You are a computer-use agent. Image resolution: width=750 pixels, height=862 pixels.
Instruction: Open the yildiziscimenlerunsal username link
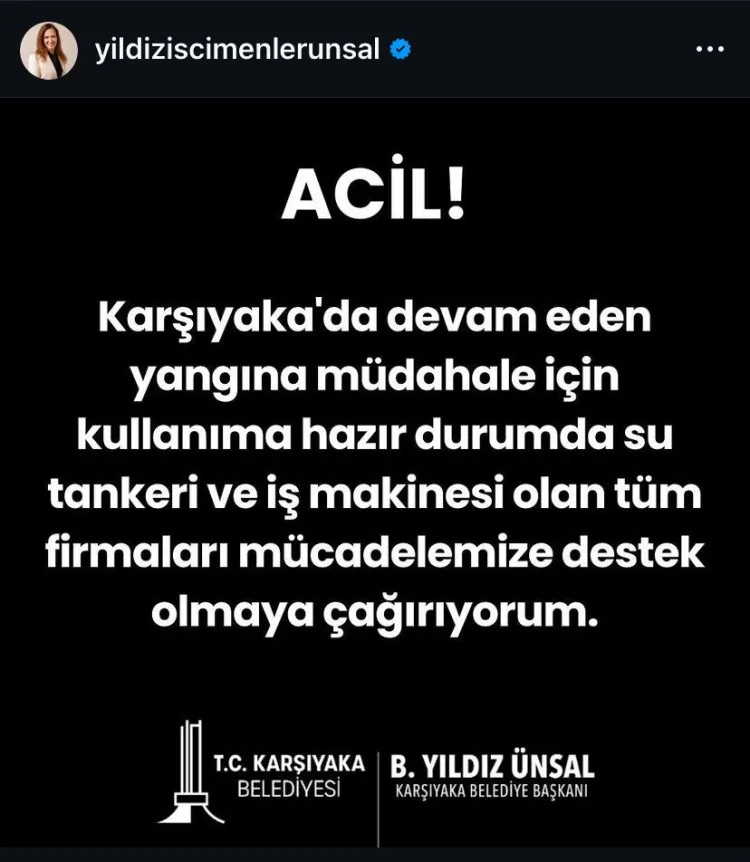[236, 50]
